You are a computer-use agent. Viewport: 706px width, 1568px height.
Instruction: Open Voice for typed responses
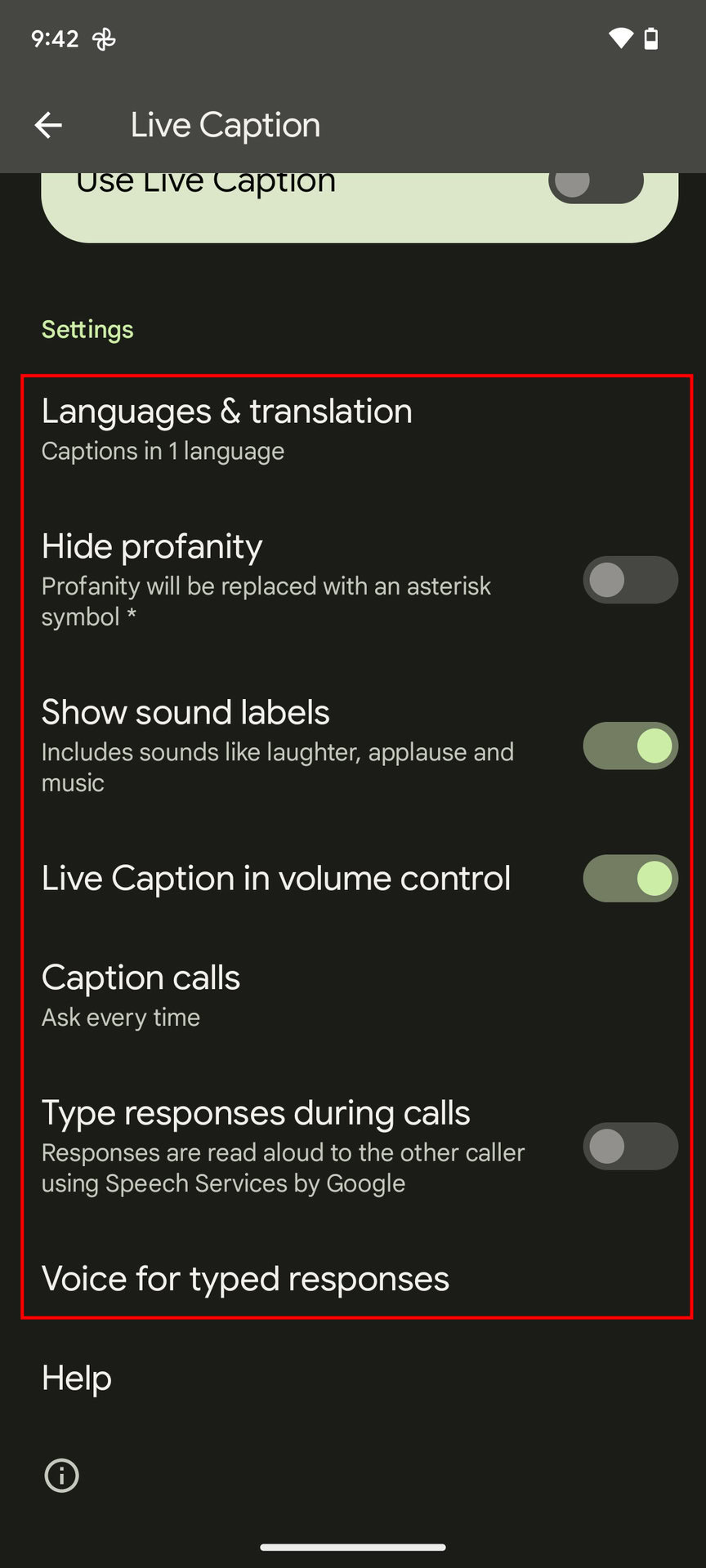click(x=245, y=1279)
